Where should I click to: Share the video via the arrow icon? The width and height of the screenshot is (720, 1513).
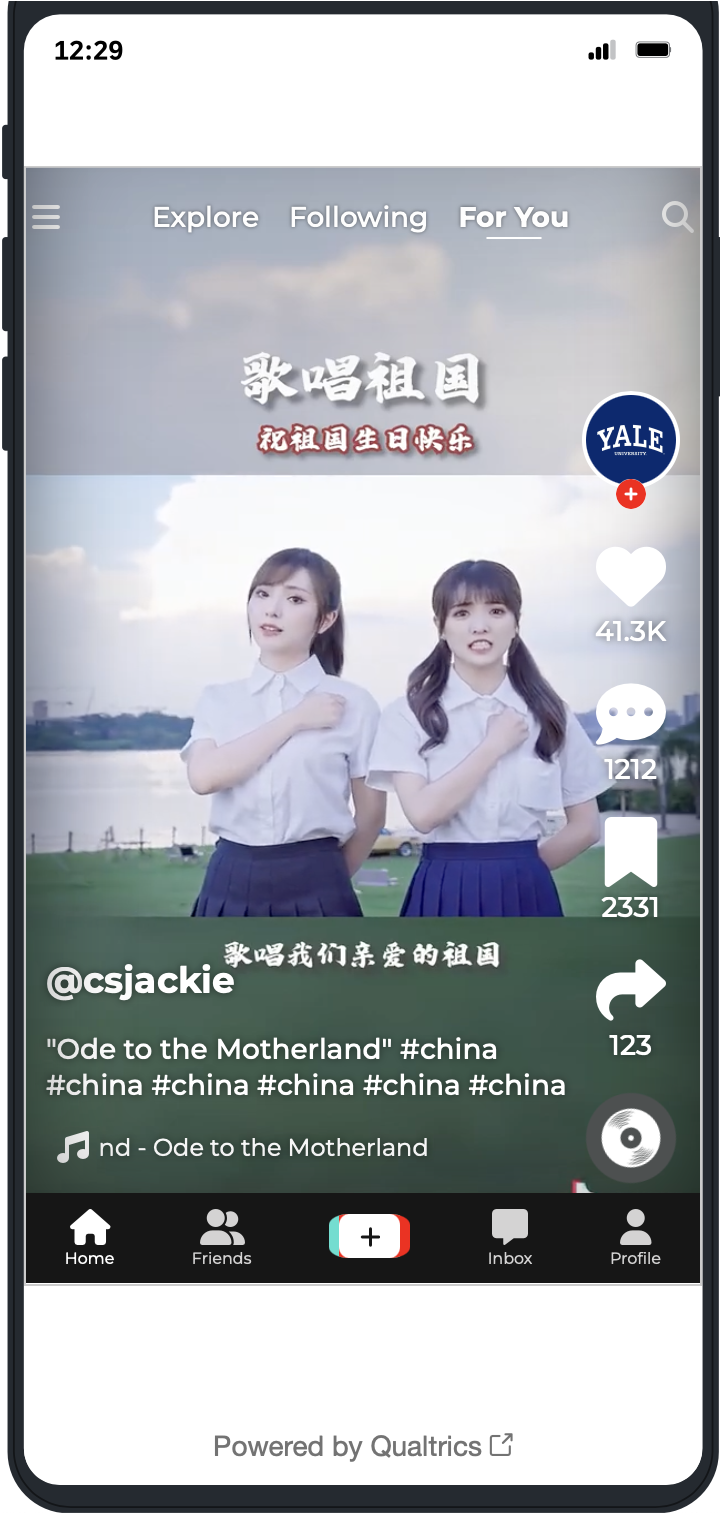[x=630, y=990]
